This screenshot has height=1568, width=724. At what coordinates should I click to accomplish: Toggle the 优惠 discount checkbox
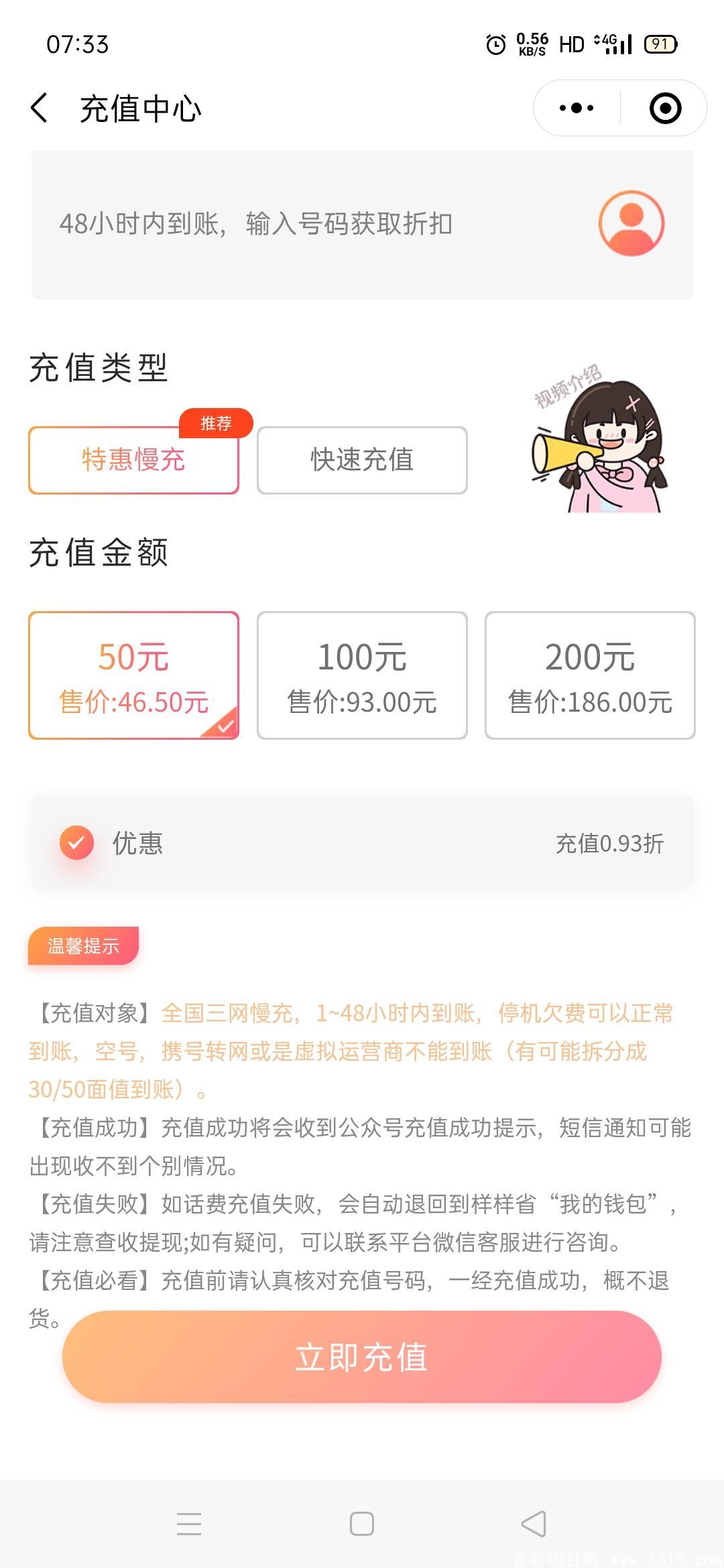coord(76,842)
